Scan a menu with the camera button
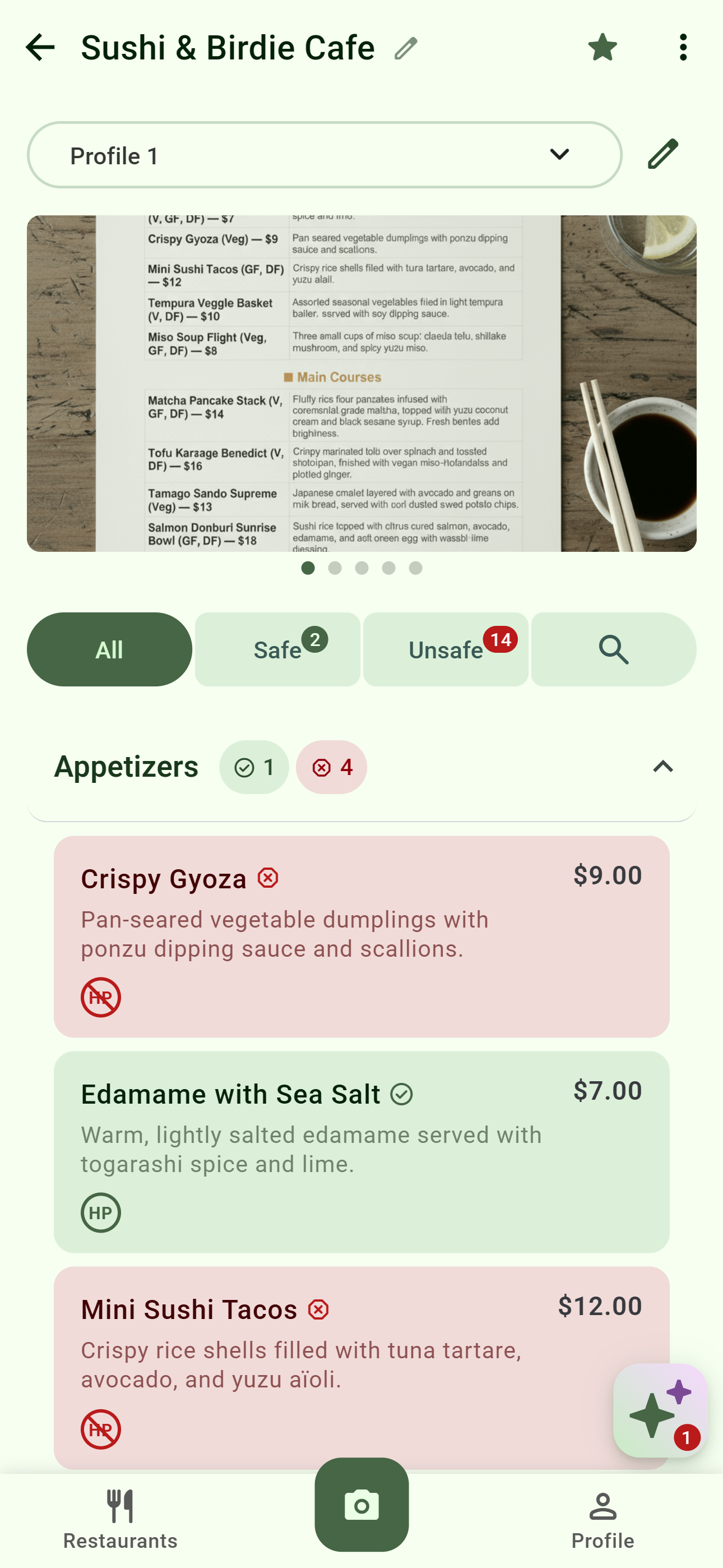Image resolution: width=723 pixels, height=1568 pixels. (x=361, y=1505)
